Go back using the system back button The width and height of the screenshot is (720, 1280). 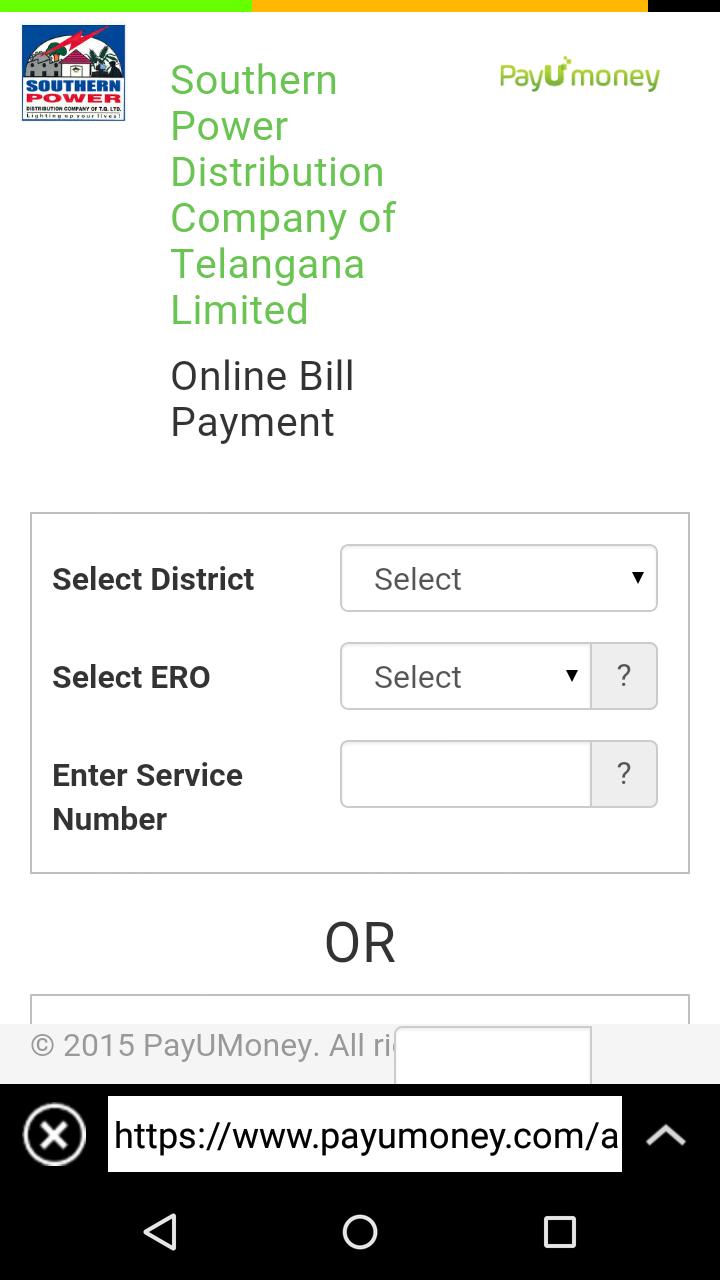tap(160, 1232)
